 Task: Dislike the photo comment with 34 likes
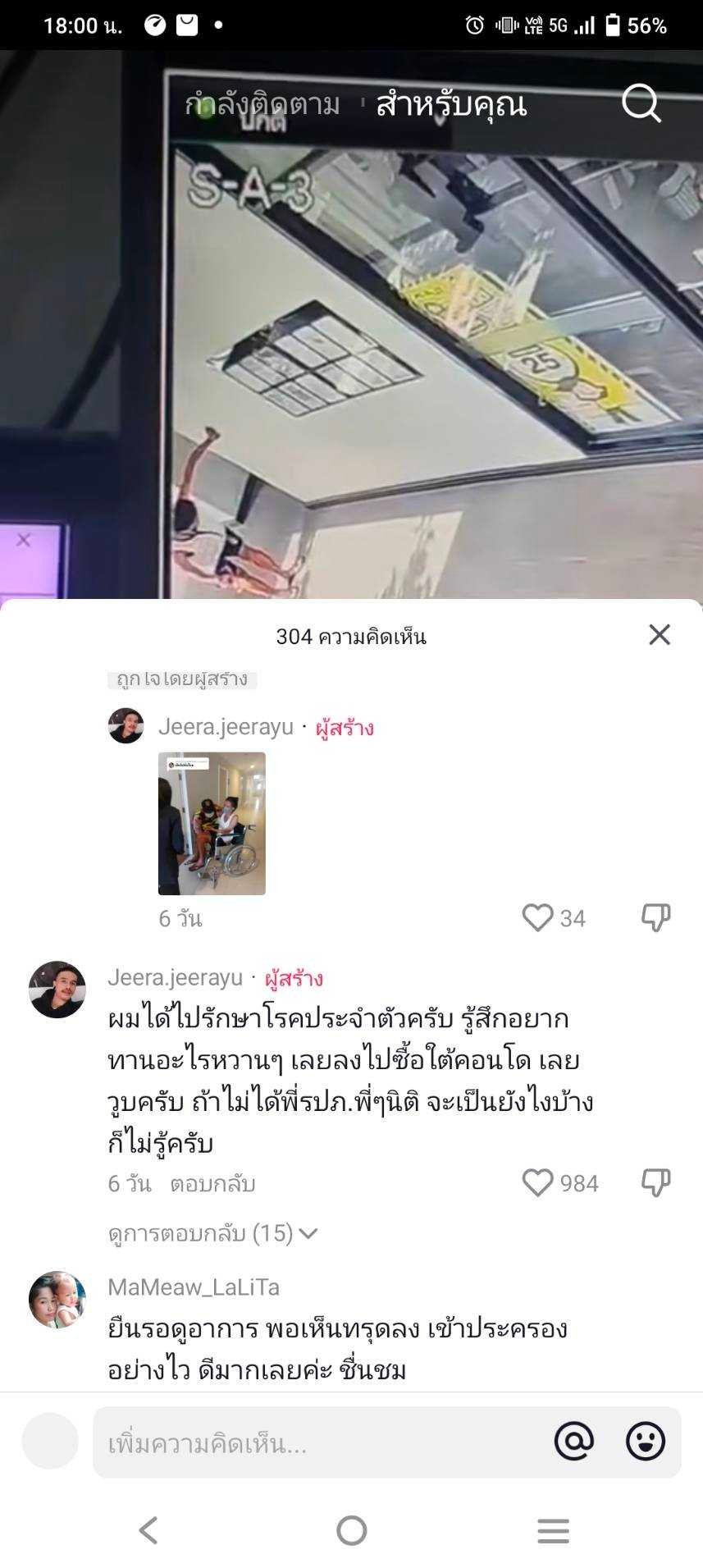coord(655,917)
